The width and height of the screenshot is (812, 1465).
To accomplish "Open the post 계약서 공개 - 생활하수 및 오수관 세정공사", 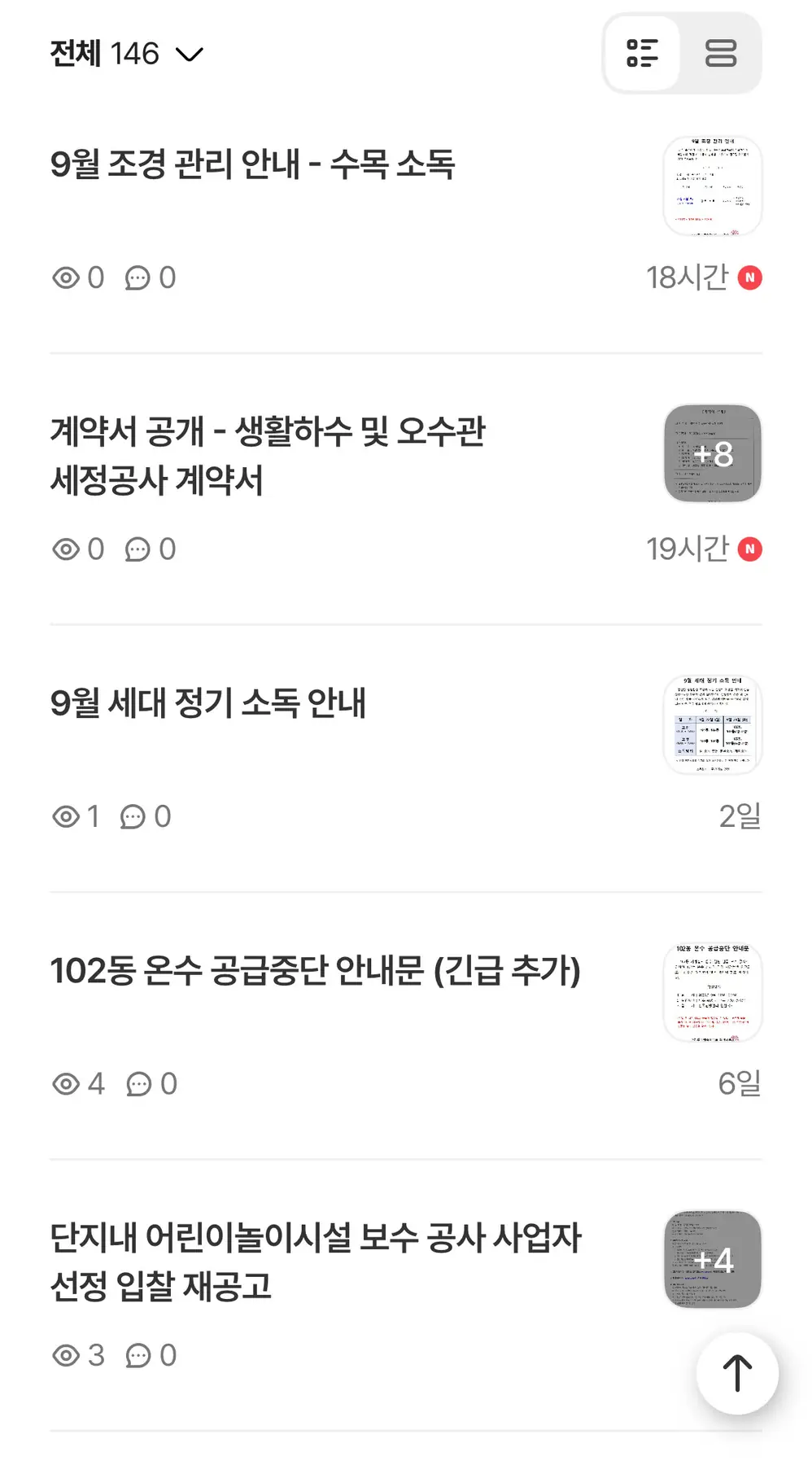I will 267,456.
